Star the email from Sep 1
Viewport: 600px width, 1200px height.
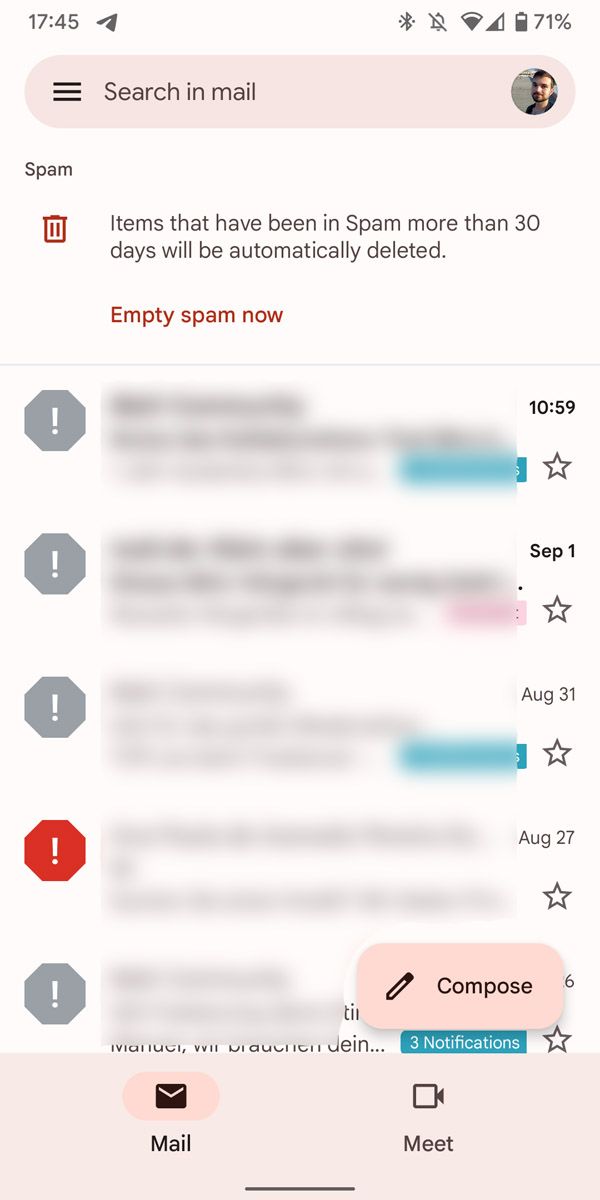557,609
